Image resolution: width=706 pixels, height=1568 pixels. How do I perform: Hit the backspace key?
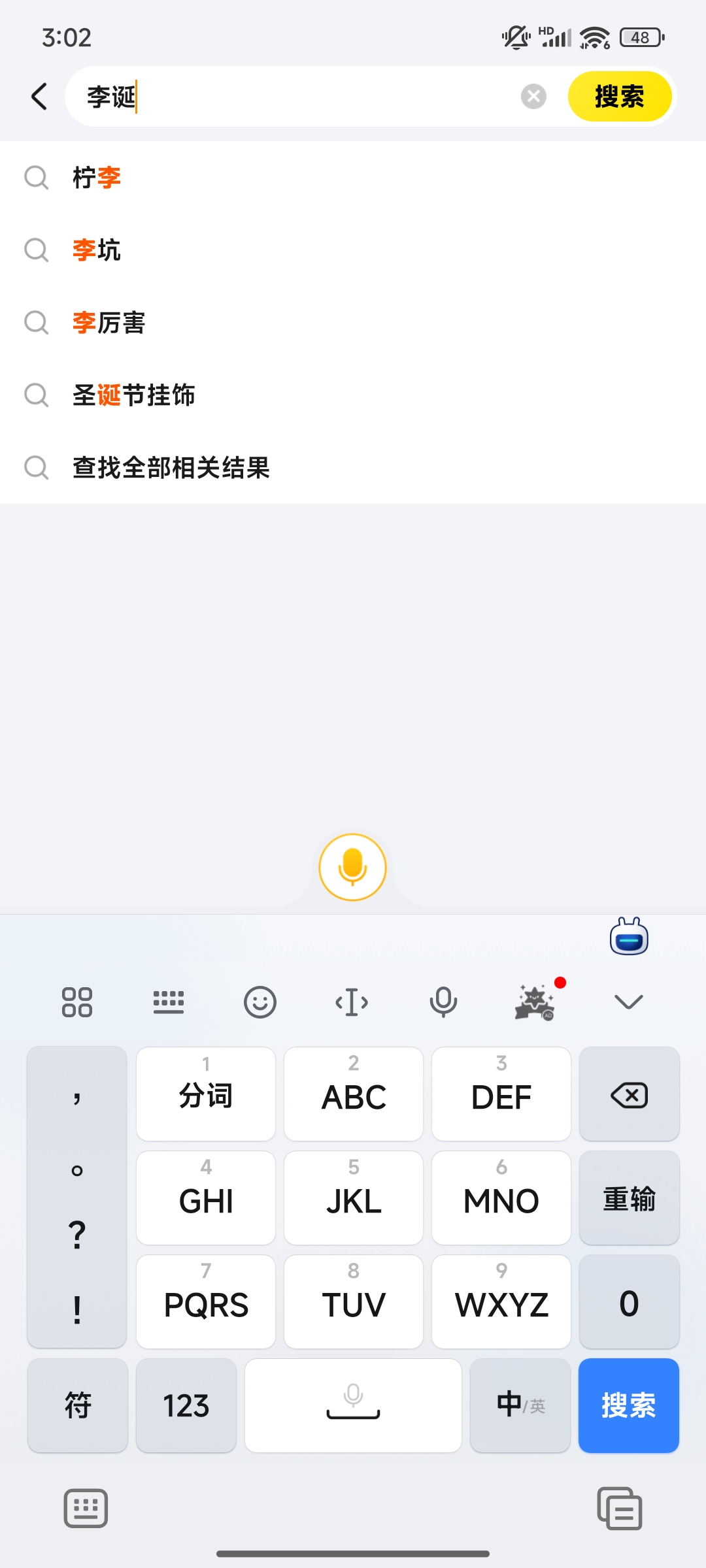pos(629,1094)
